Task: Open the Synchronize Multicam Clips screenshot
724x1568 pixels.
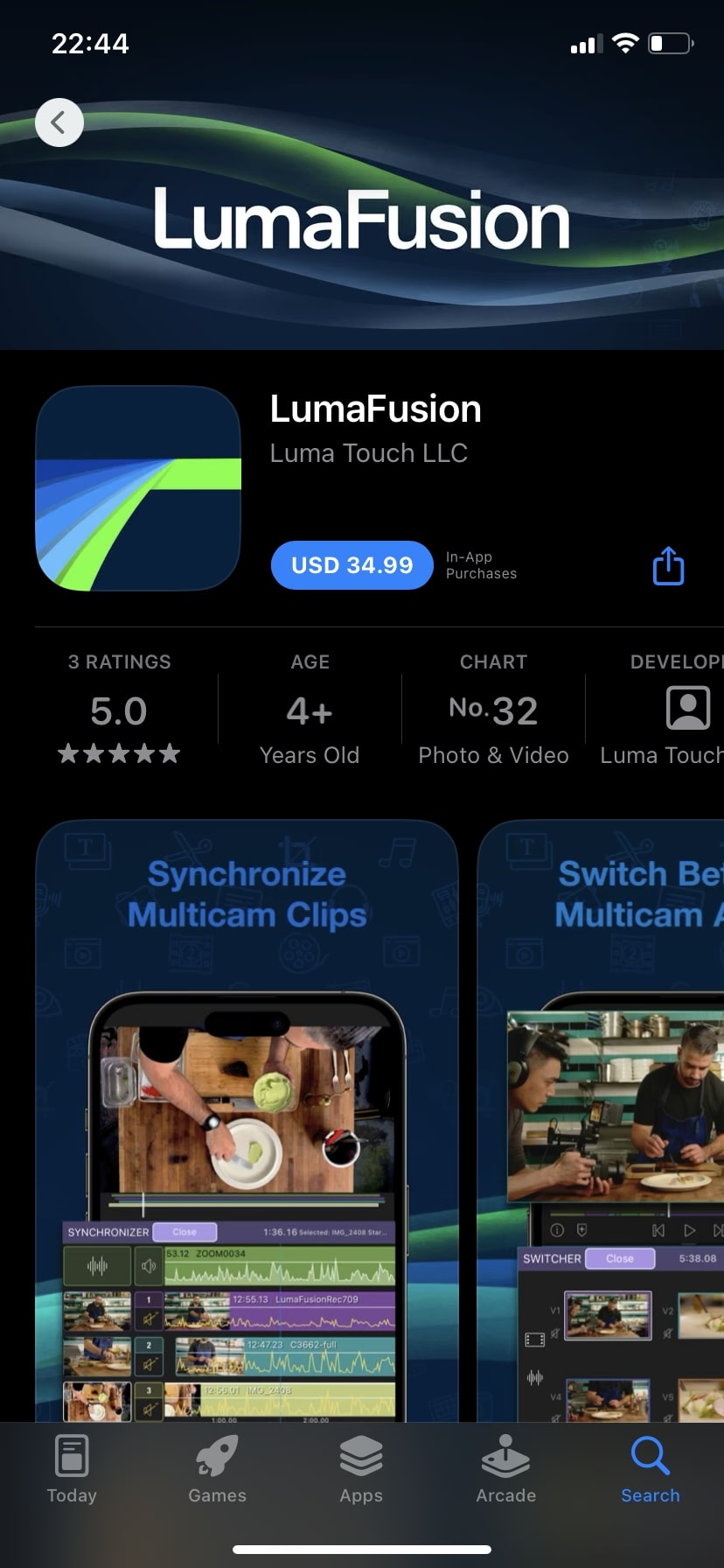Action: tap(247, 1120)
